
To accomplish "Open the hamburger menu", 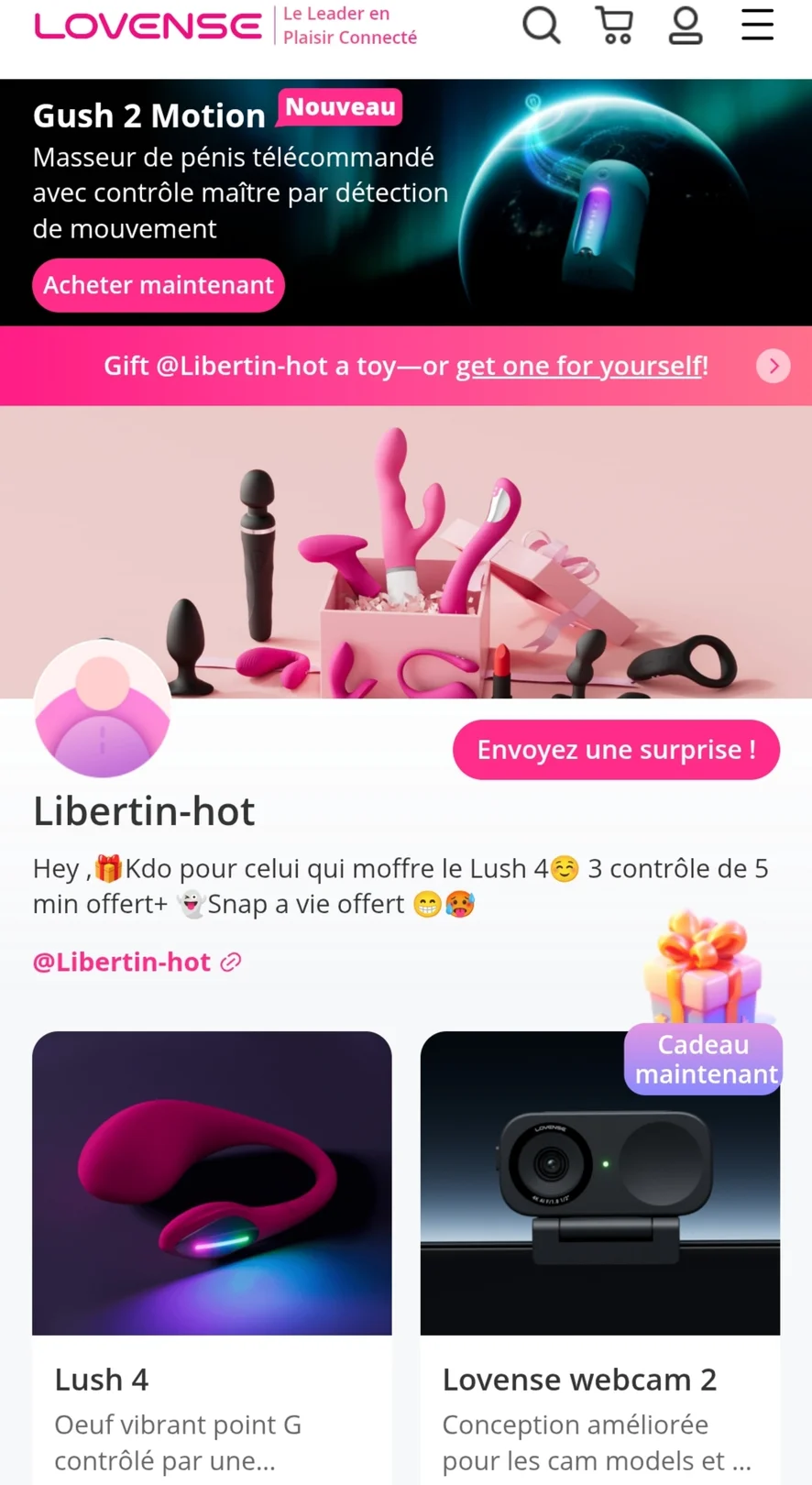I will 757,25.
